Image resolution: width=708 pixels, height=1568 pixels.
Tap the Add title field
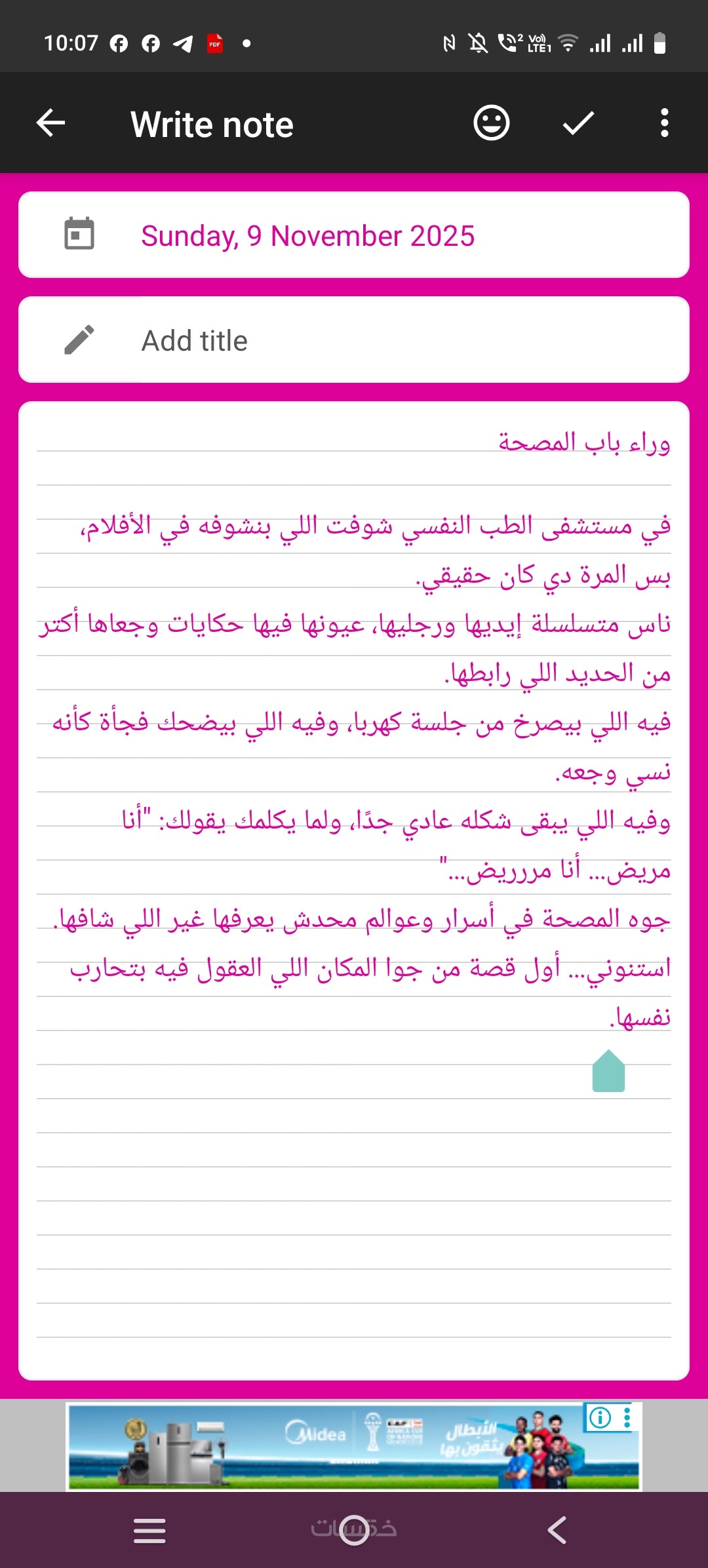point(354,341)
